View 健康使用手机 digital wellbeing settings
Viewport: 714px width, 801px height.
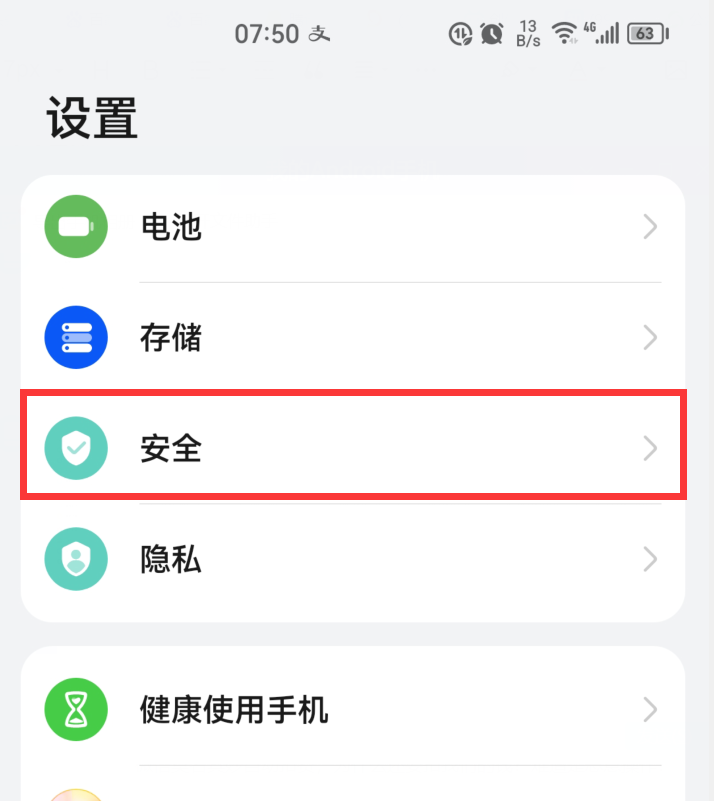click(352, 711)
